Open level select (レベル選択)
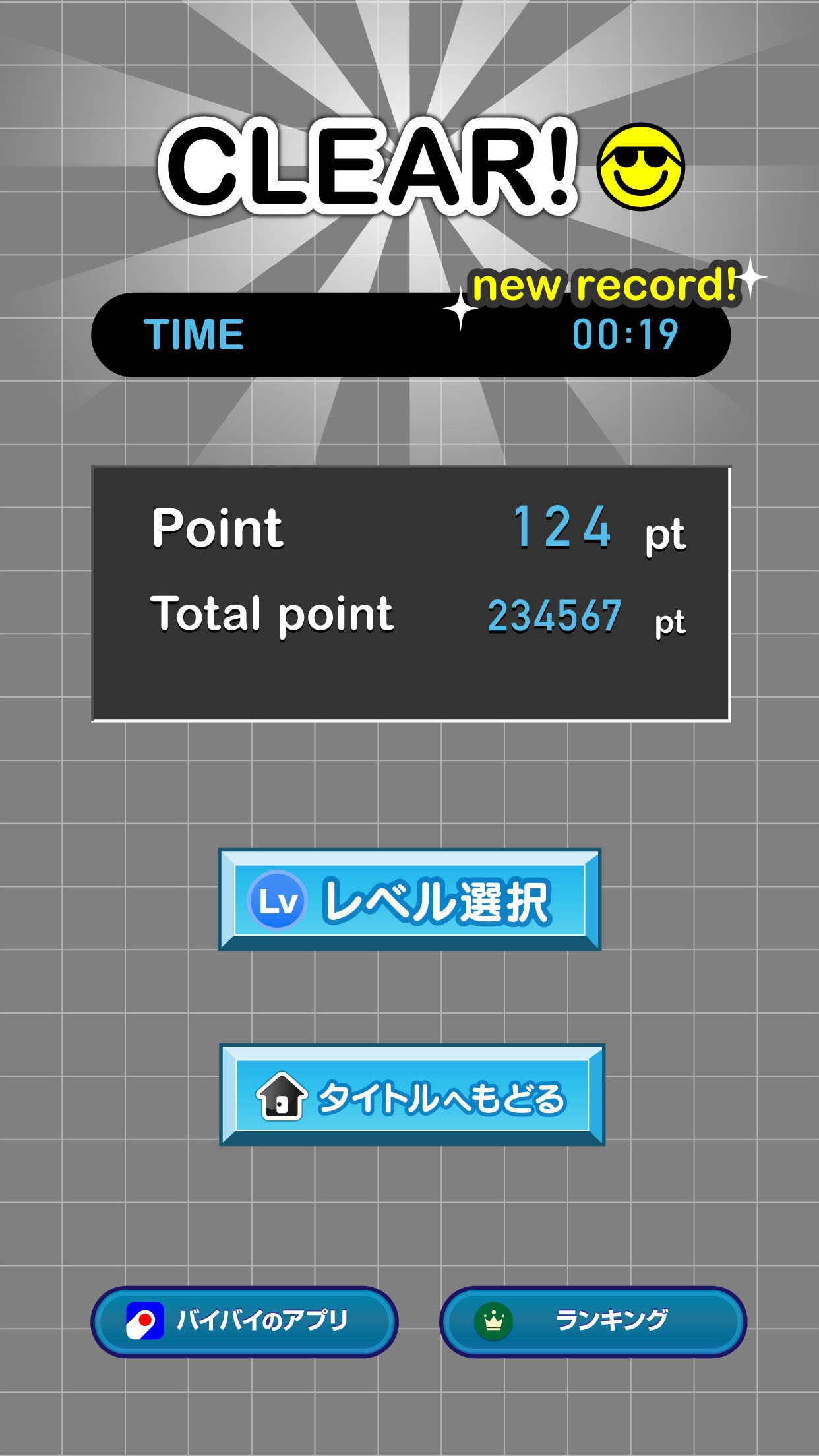The image size is (819, 1456). (x=409, y=899)
